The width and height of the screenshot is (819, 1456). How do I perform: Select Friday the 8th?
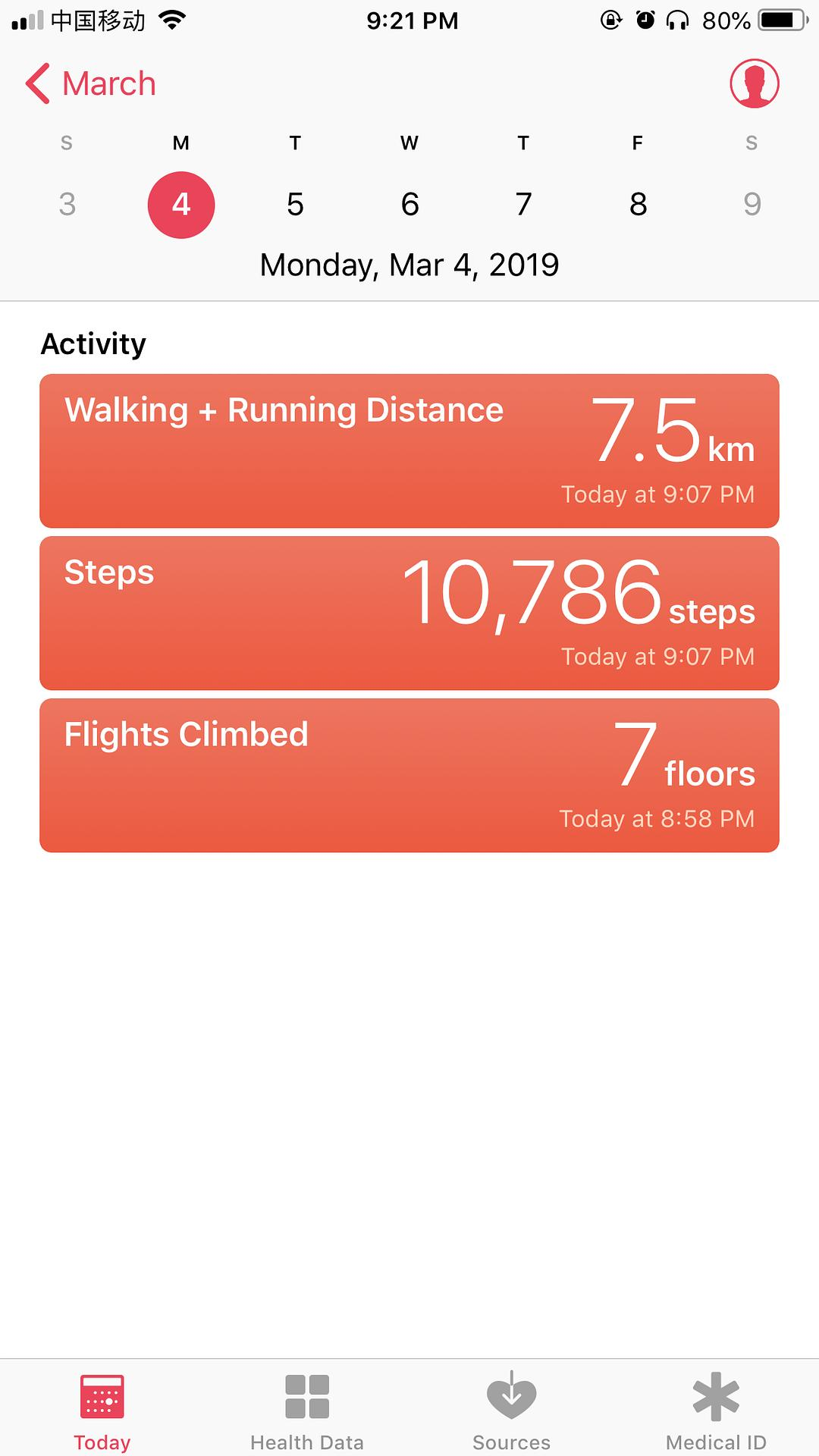coord(638,204)
